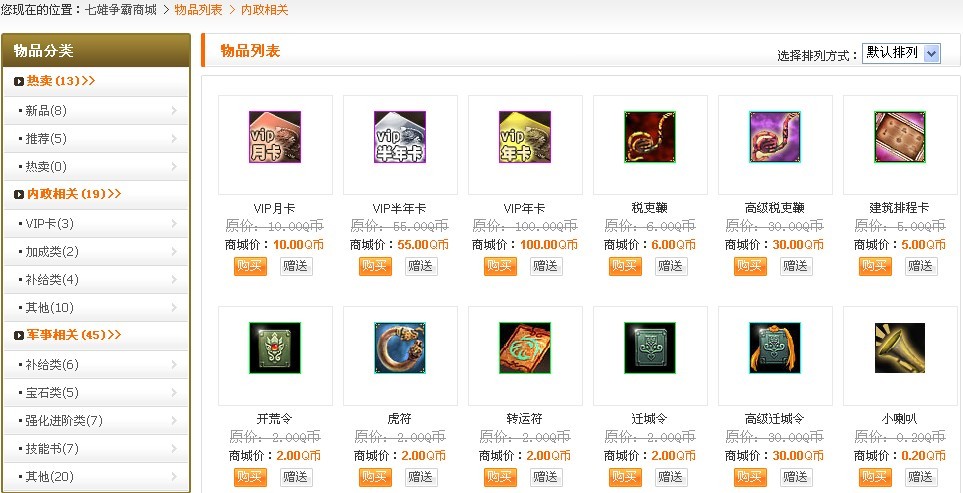Select the VIP卡(3) category
Screen dimensions: 963x493
click(50, 223)
